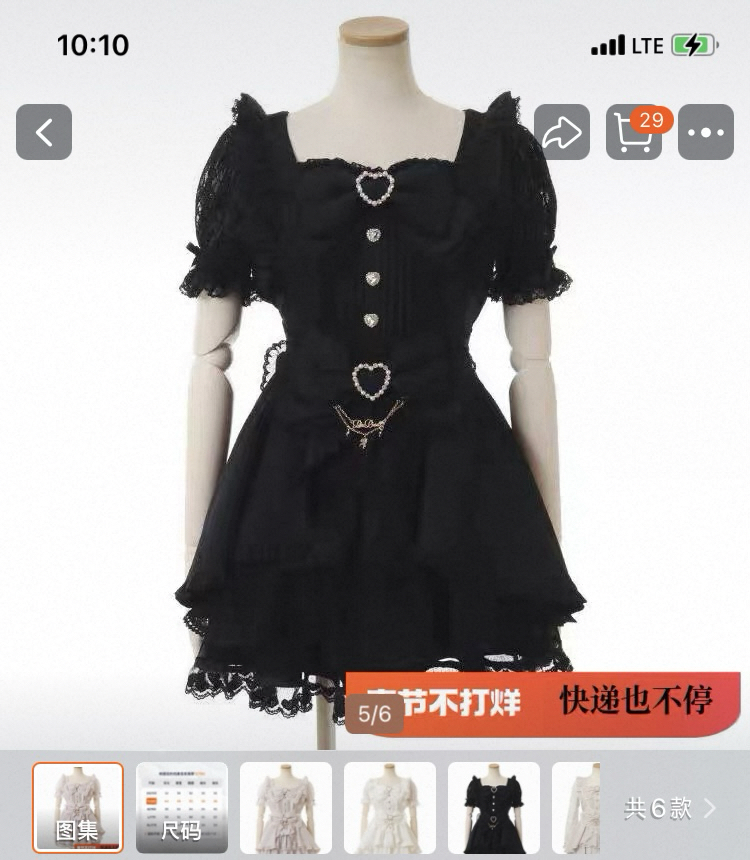Open the three-dot more menu
The height and width of the screenshot is (860, 750).
click(x=706, y=132)
